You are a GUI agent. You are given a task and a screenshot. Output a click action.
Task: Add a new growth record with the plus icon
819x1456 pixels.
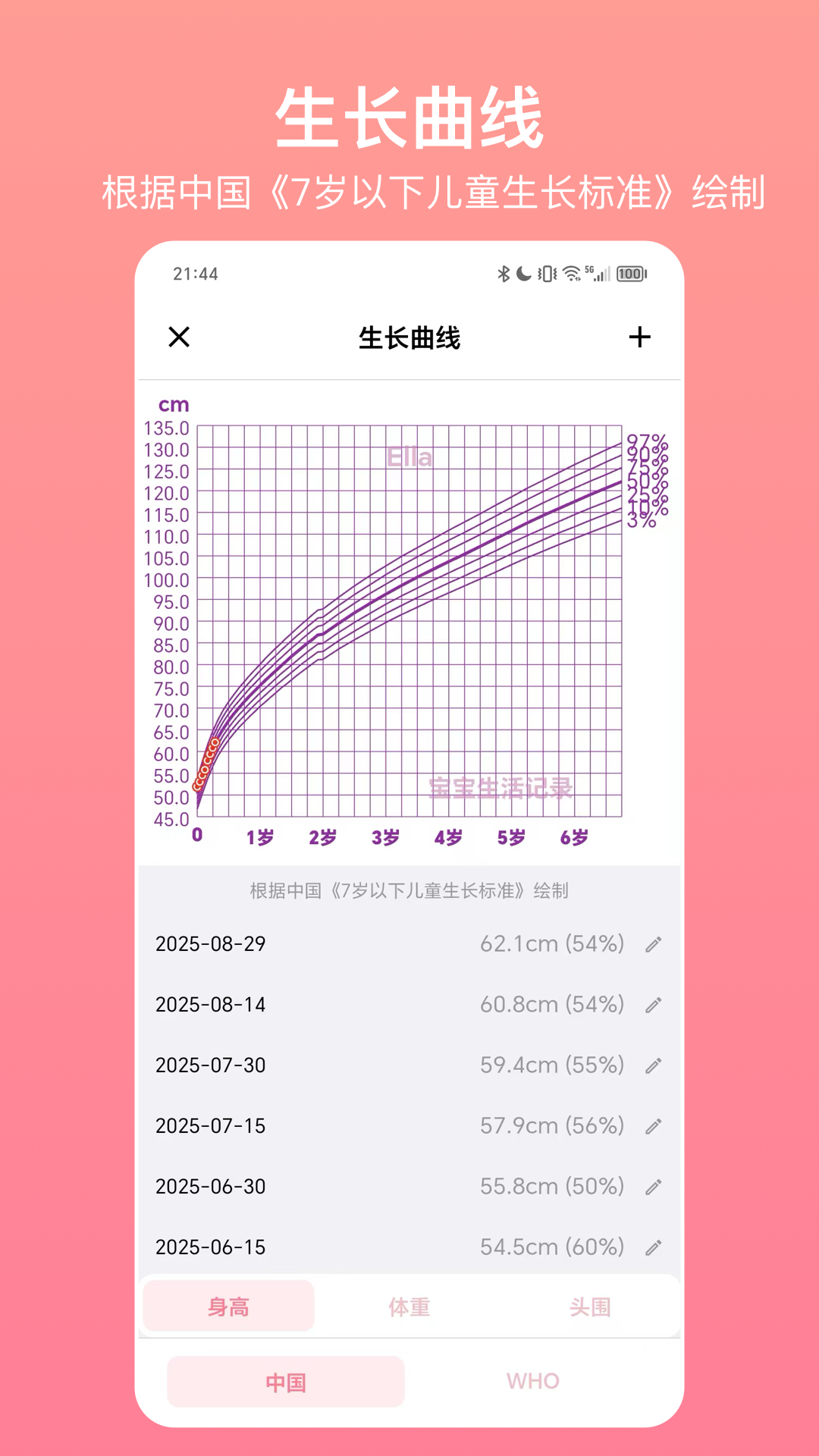click(639, 337)
